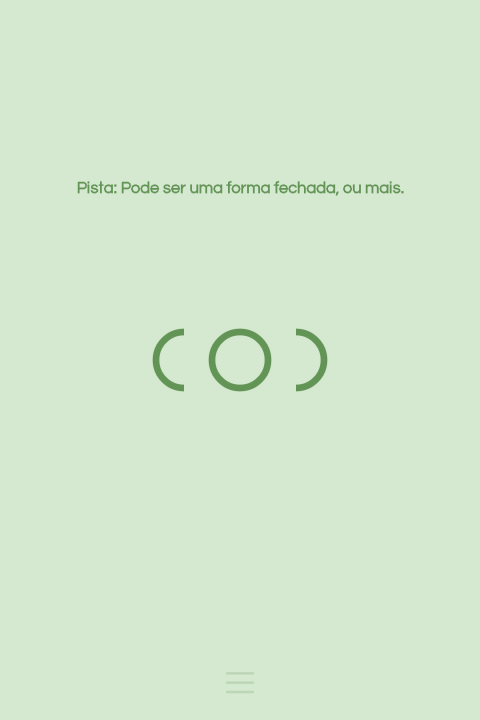Screen dimensions: 480x720
Task: Open the hamburger menu at the bottom
Action: click(240, 682)
